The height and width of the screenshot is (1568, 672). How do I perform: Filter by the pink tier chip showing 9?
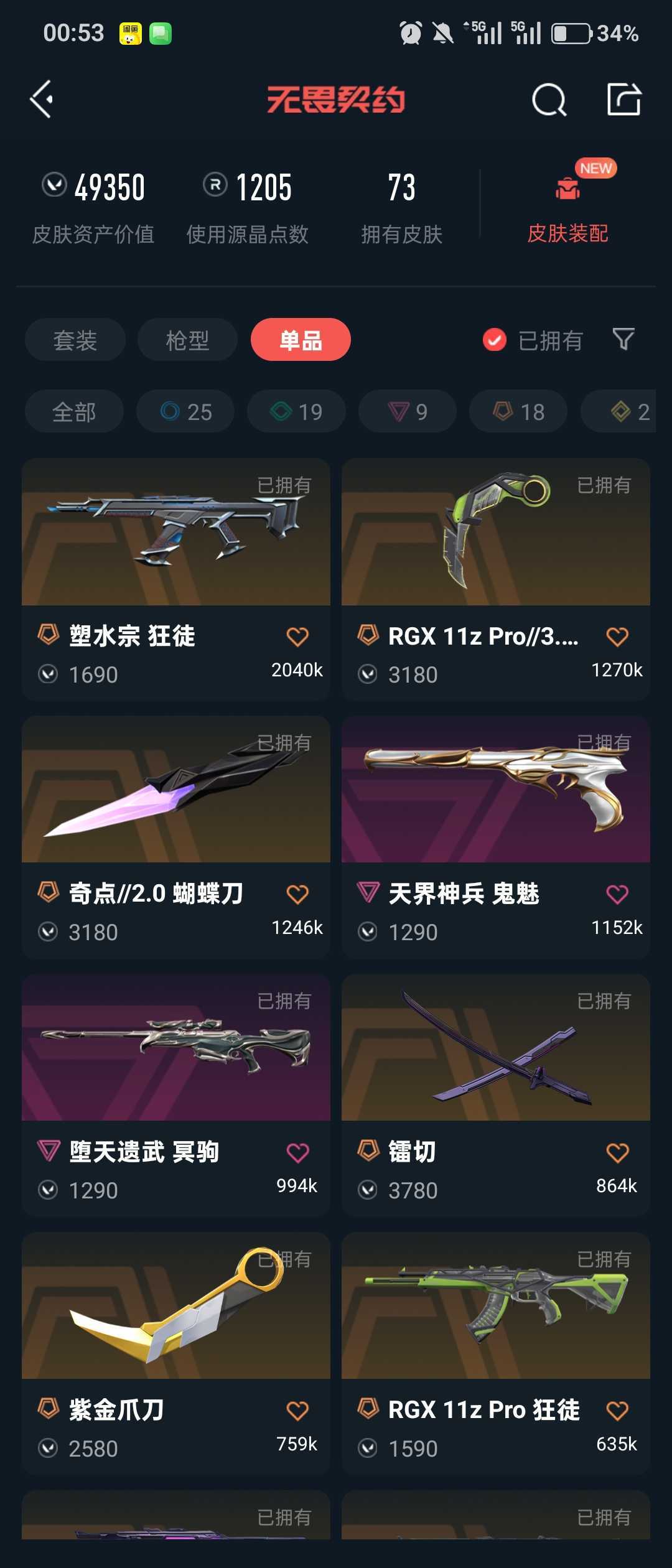tap(408, 411)
